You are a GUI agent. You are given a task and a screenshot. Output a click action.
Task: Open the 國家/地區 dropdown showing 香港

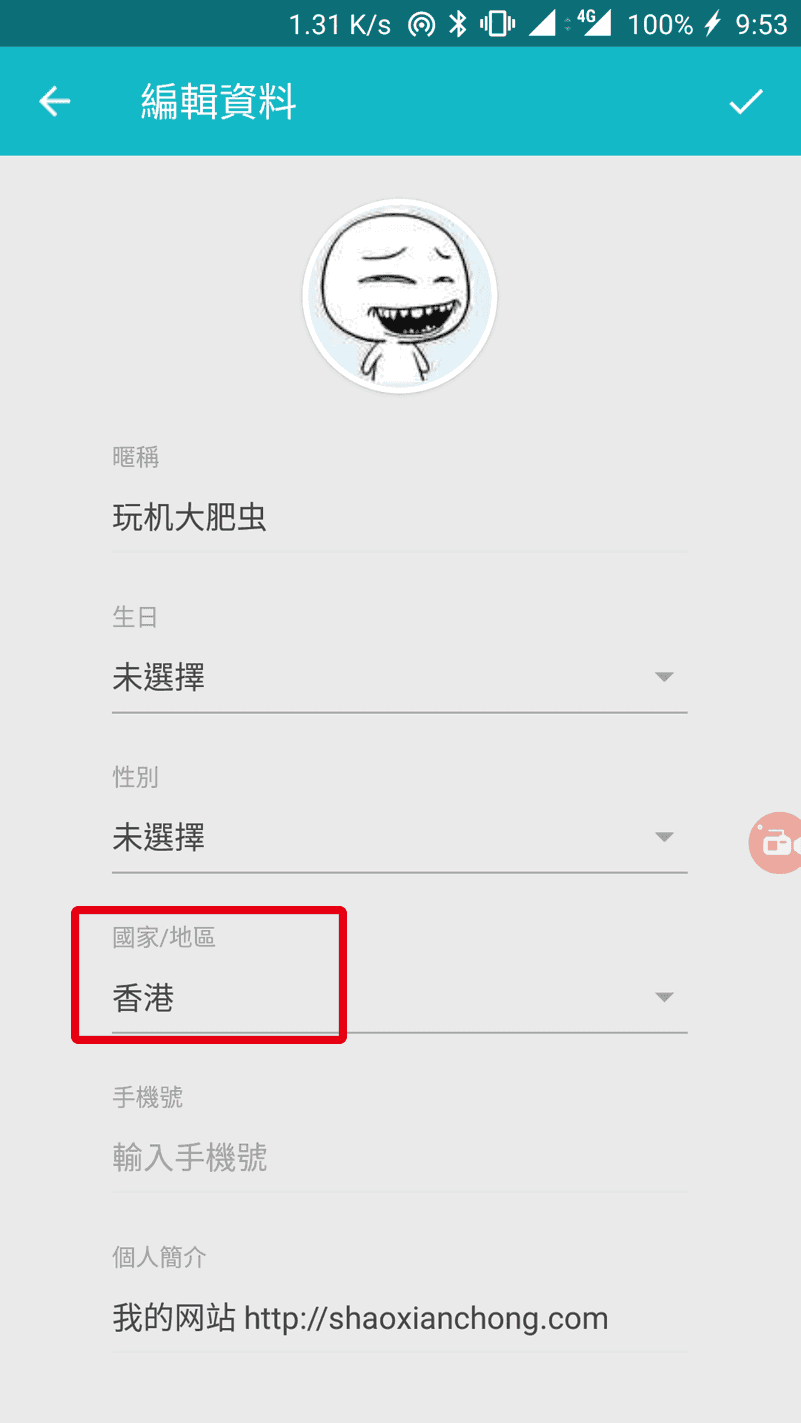tap(399, 998)
